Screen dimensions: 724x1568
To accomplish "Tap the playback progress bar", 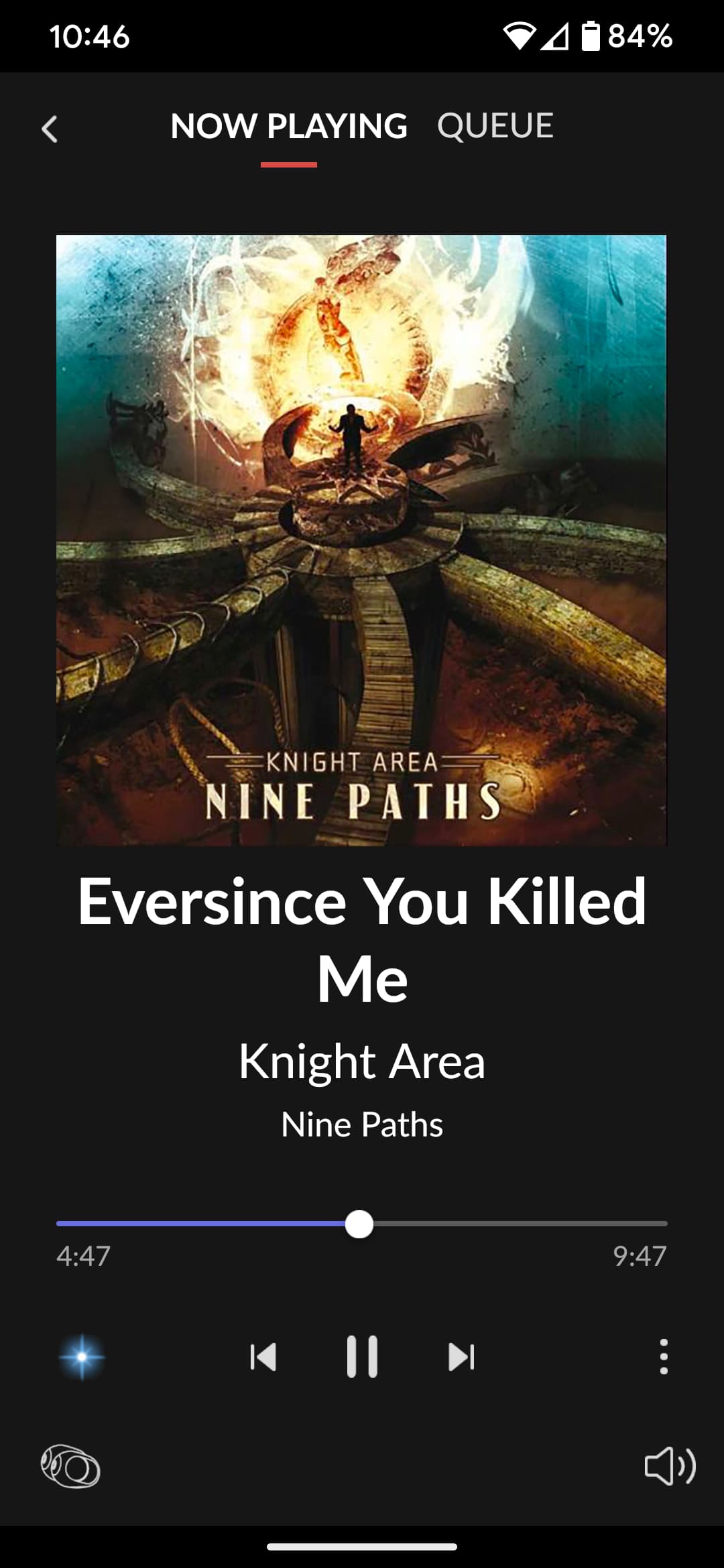I will click(362, 1224).
